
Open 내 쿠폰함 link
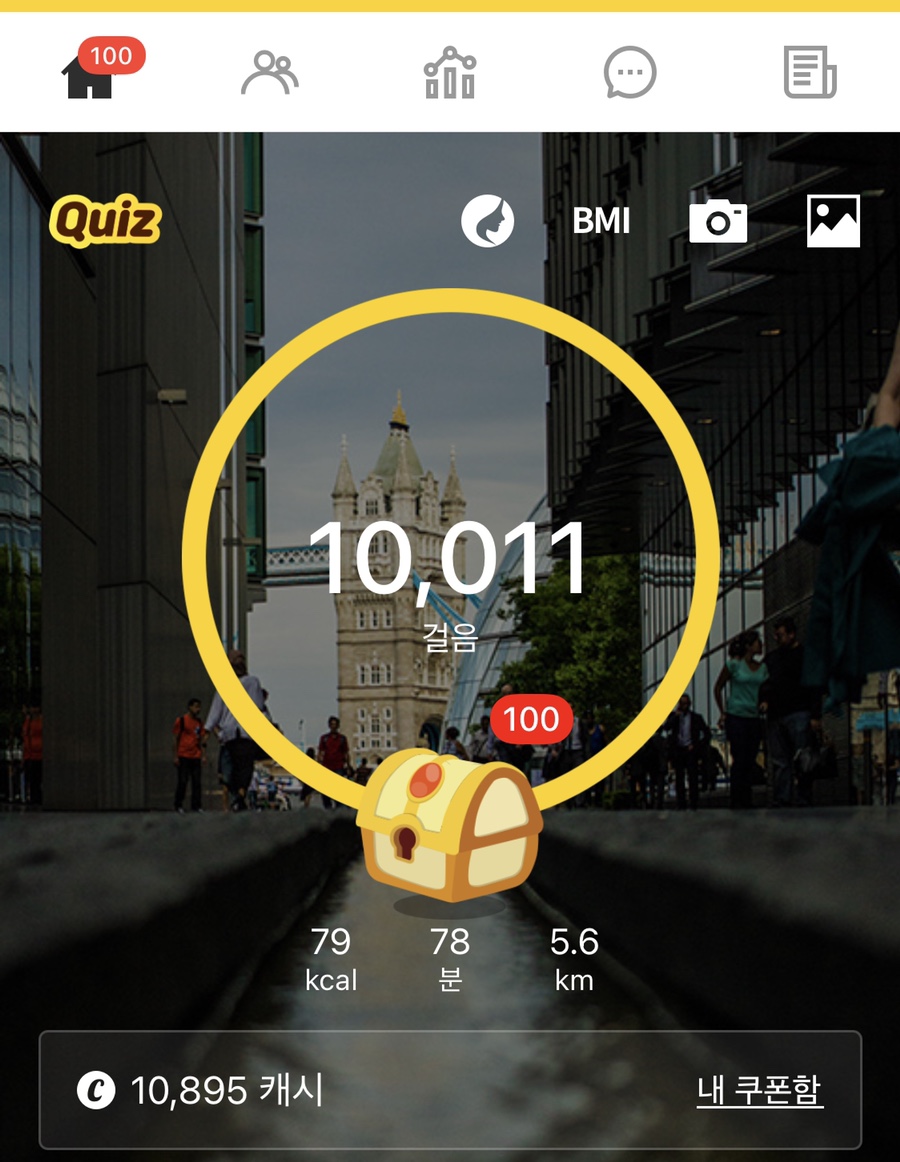coord(759,1090)
